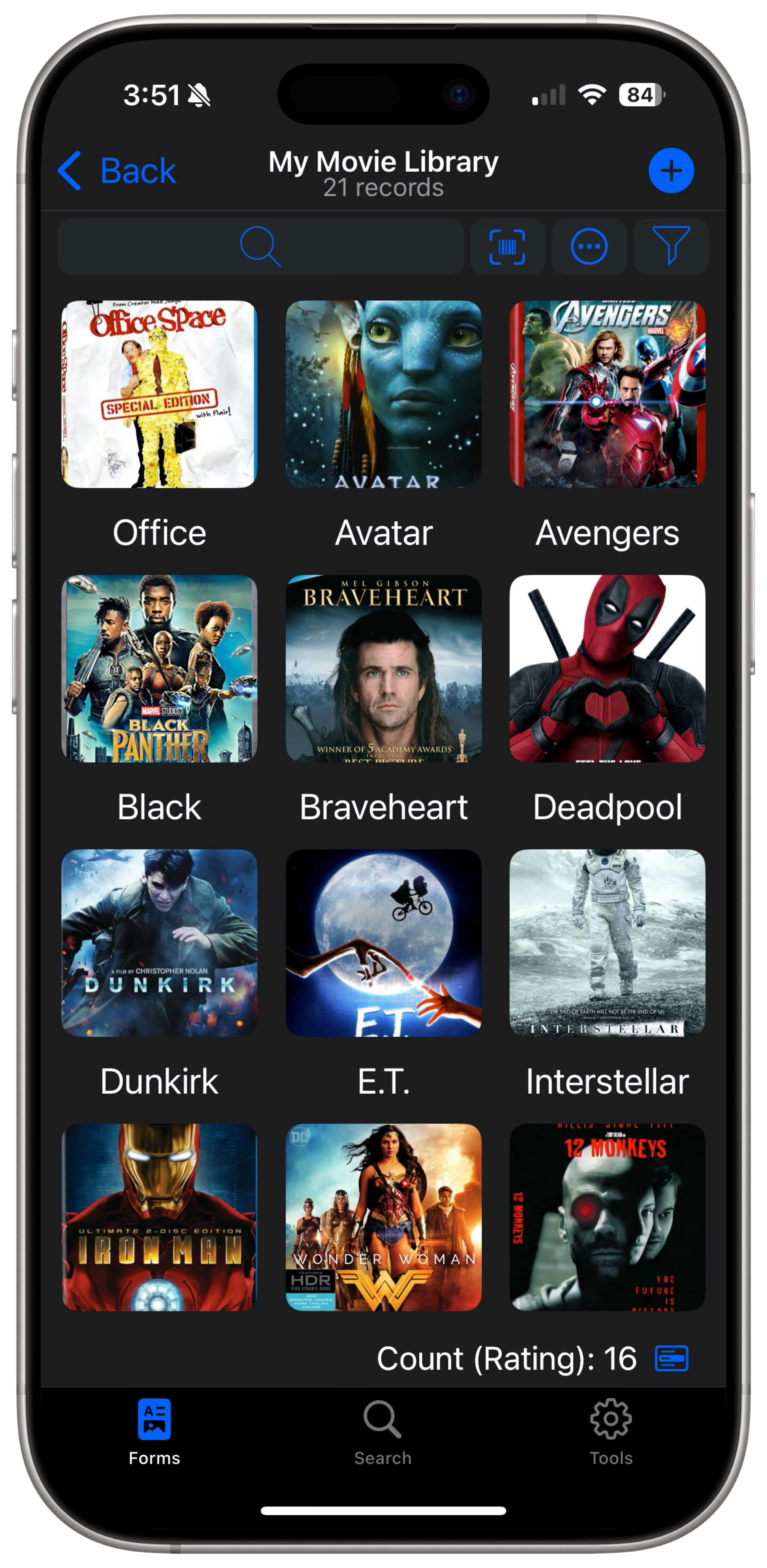Image resolution: width=767 pixels, height=1568 pixels.
Task: Open the more options menu
Action: click(589, 247)
